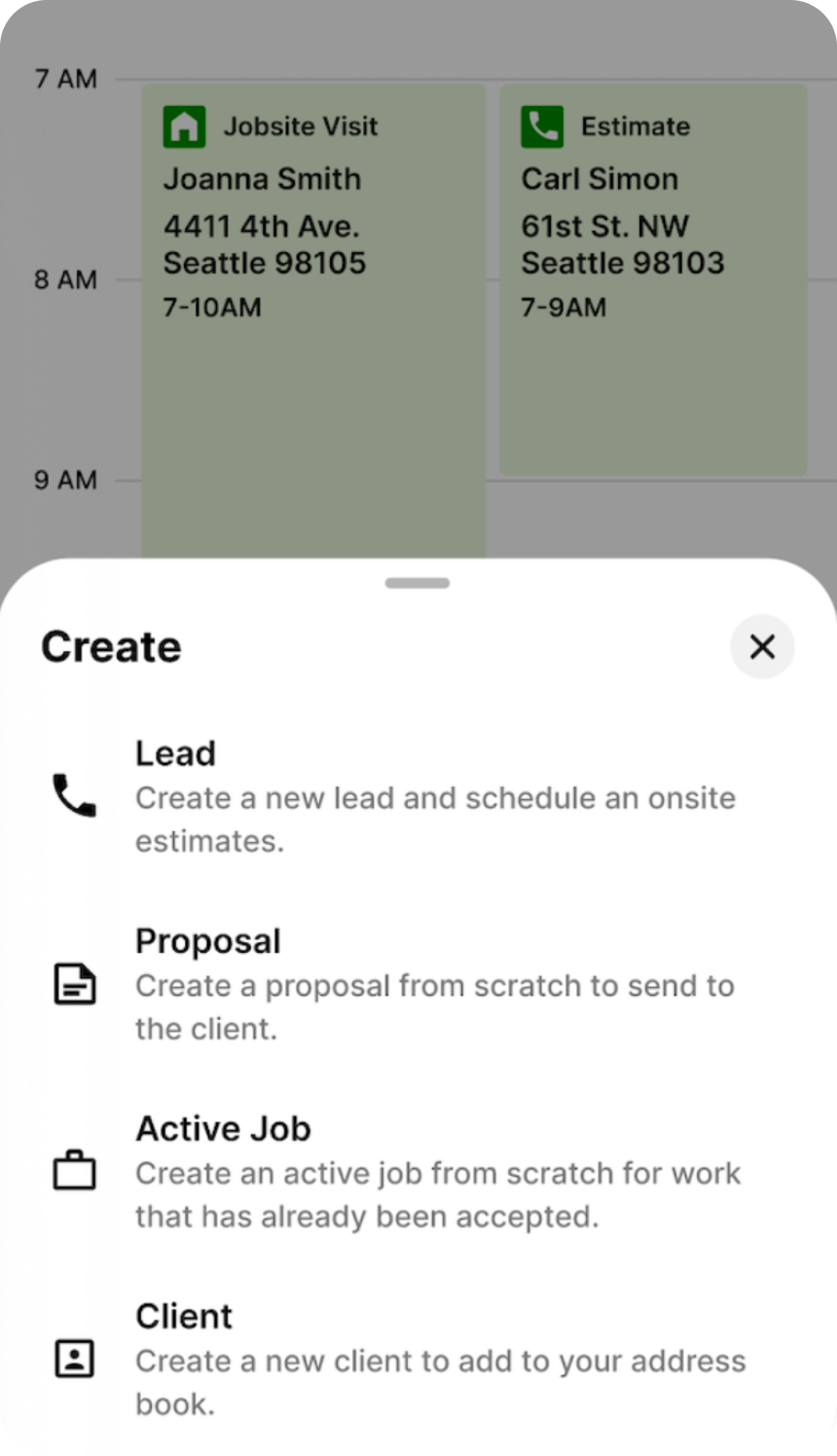The image size is (837, 1456).
Task: Tap the sheet's drag handle
Action: tap(418, 583)
